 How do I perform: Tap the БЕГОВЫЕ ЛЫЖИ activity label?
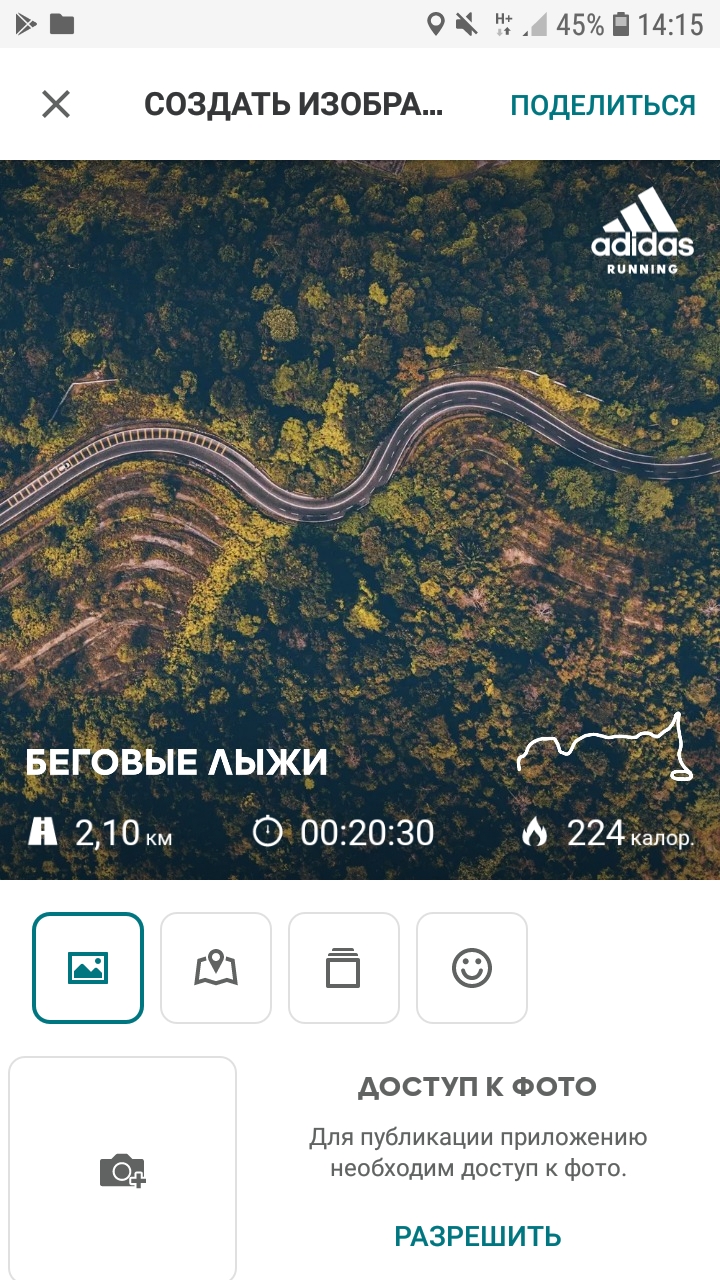[x=177, y=762]
